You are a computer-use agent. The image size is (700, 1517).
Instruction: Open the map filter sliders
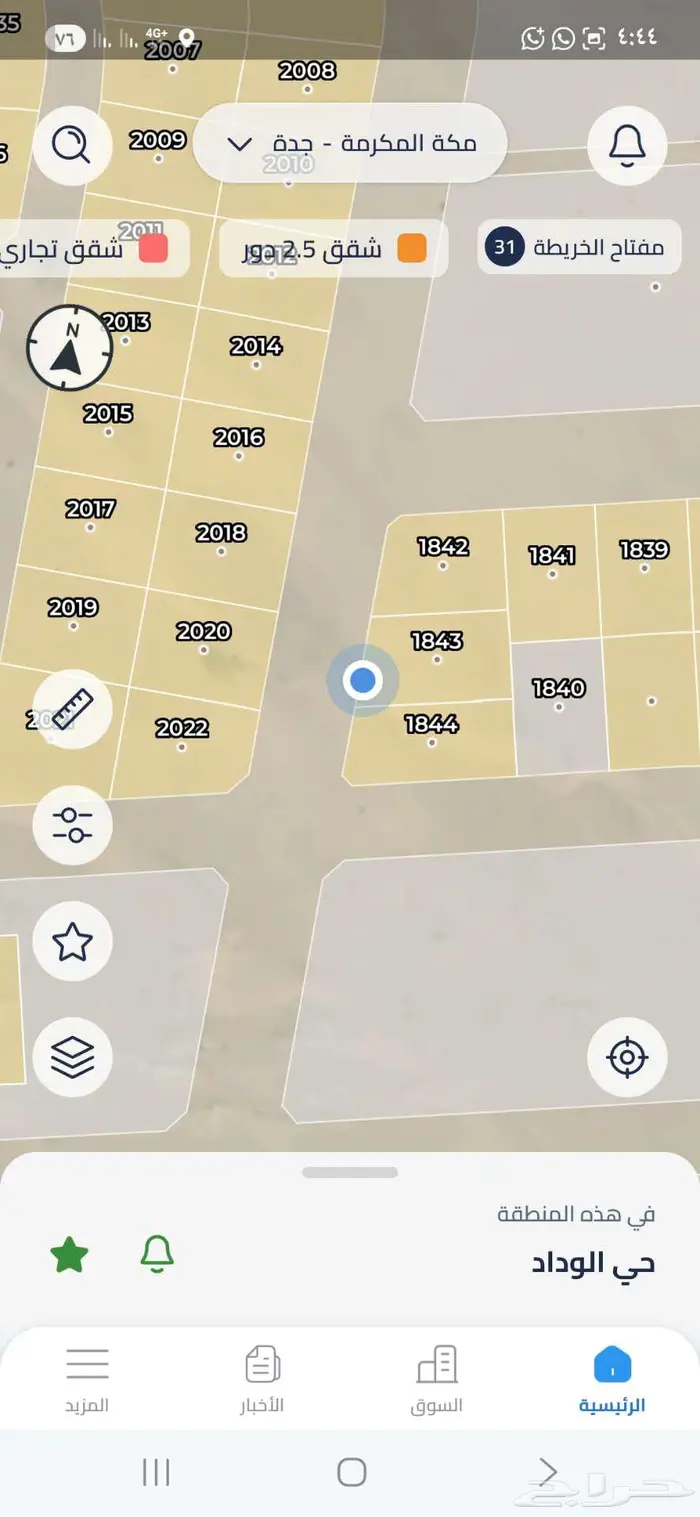tap(71, 825)
